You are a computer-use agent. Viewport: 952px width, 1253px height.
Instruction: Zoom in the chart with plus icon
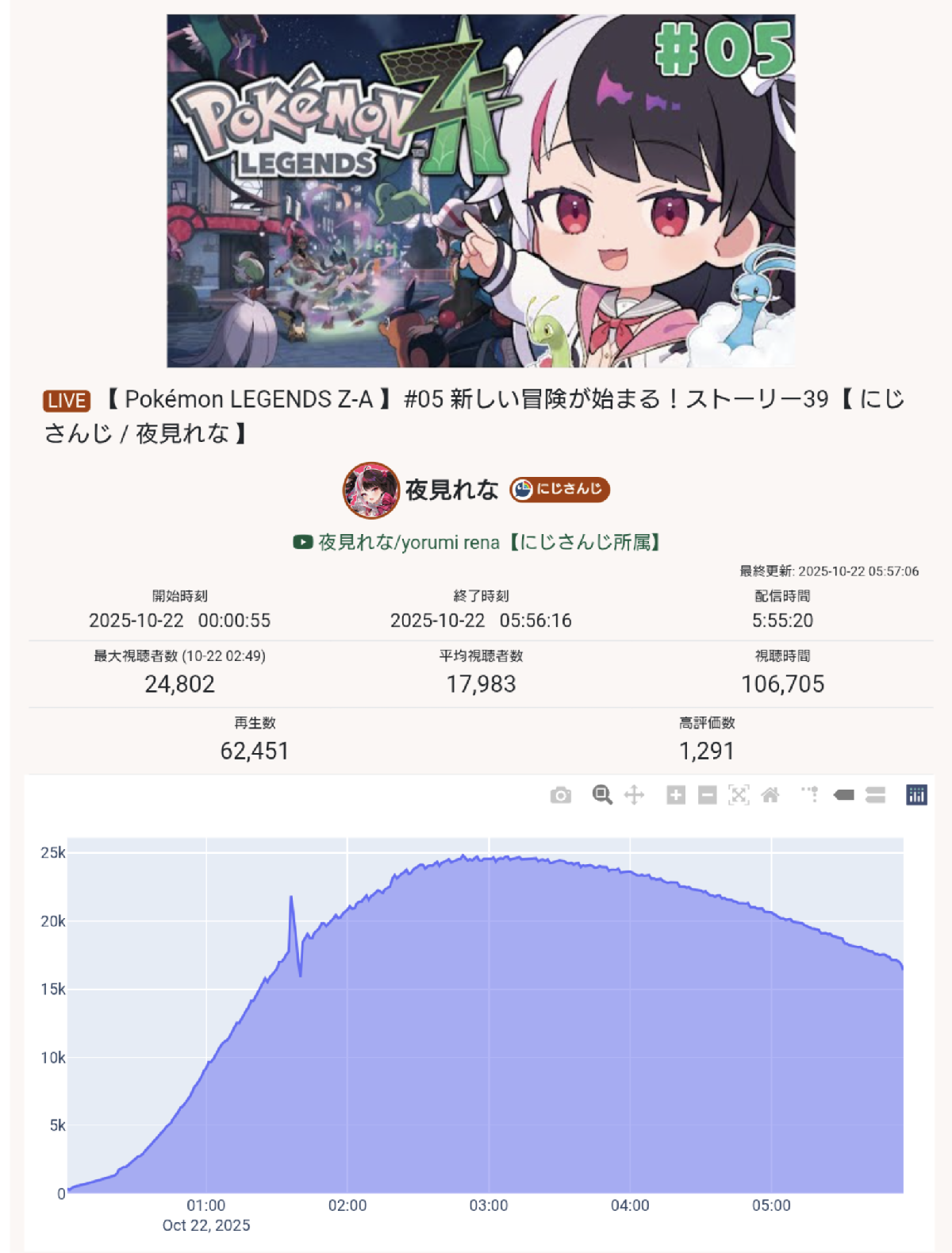click(676, 795)
